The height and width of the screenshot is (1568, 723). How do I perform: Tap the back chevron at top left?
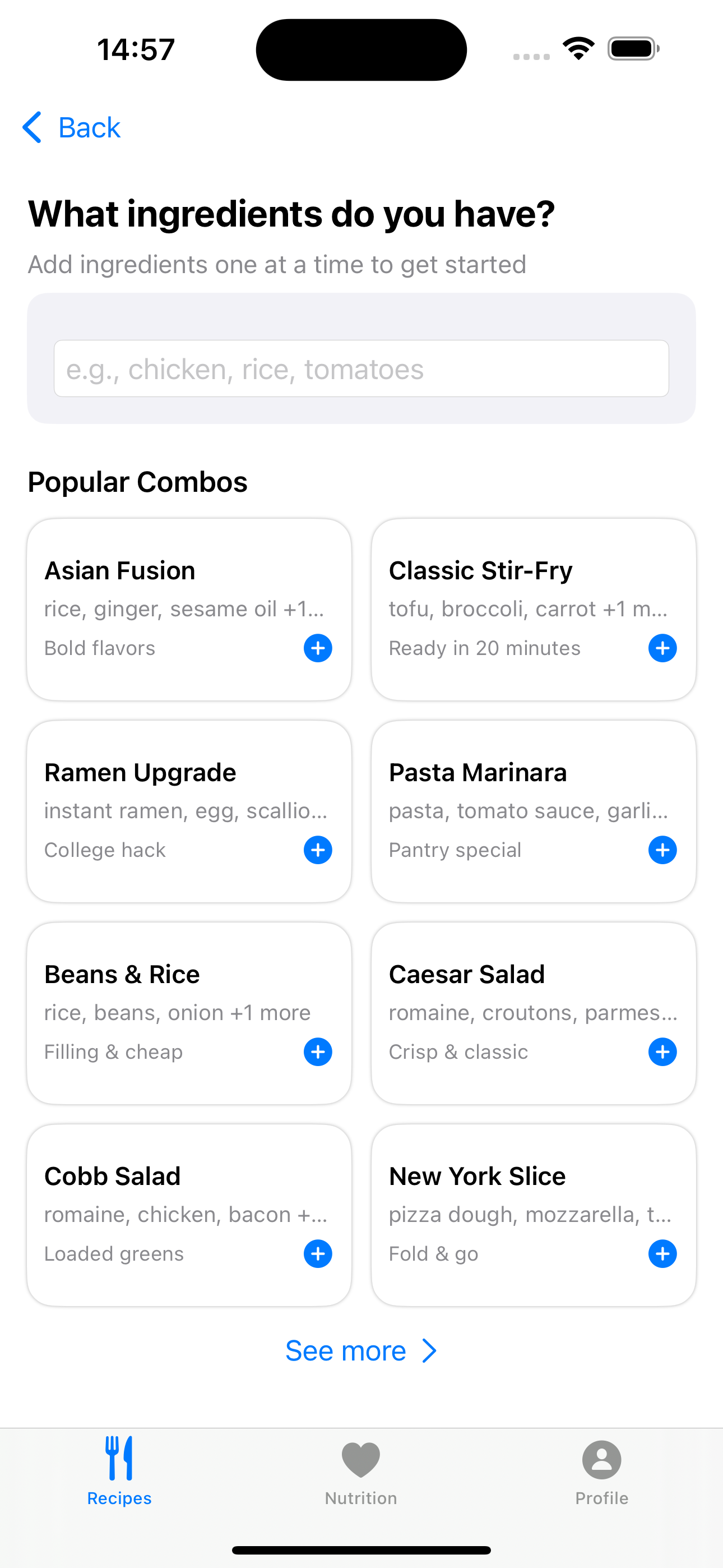click(33, 127)
